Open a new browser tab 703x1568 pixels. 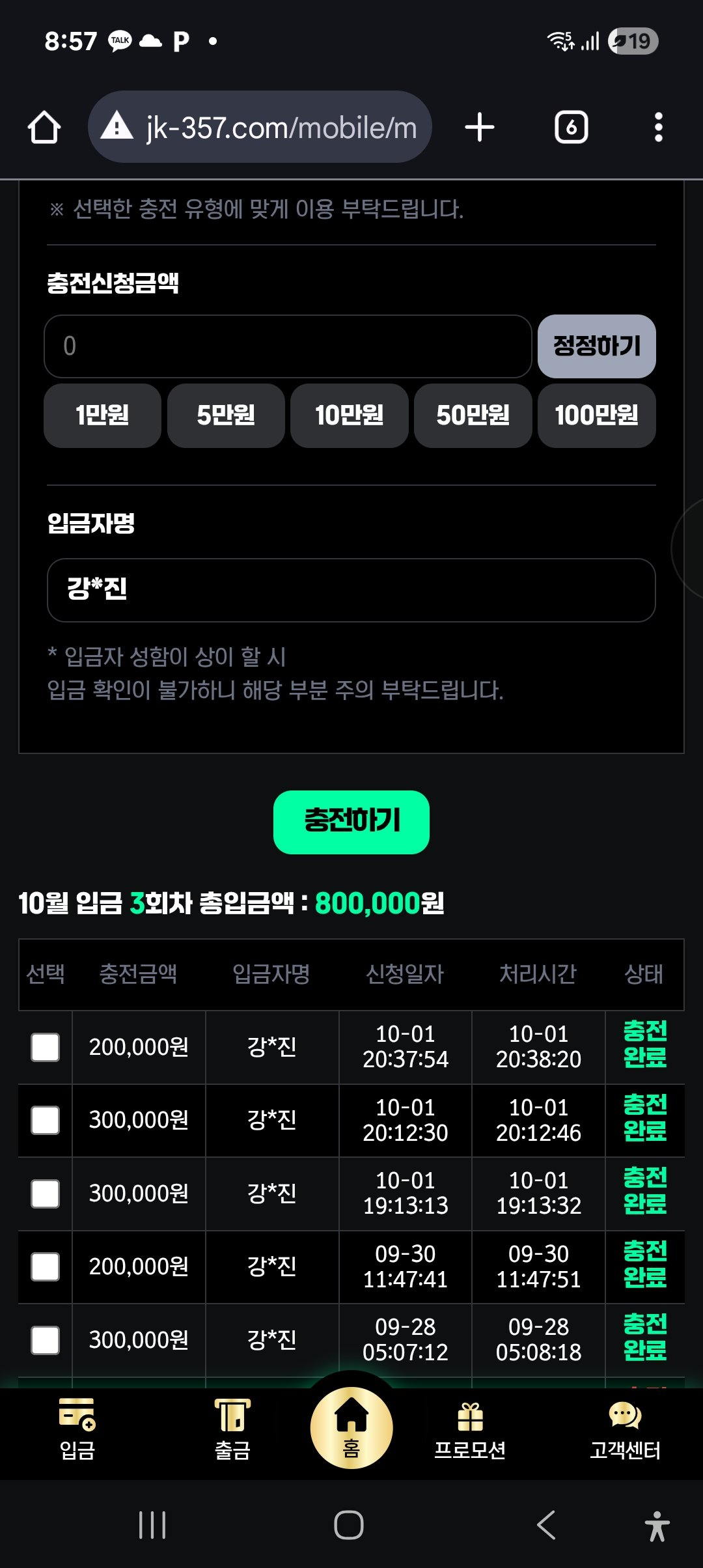coord(480,127)
